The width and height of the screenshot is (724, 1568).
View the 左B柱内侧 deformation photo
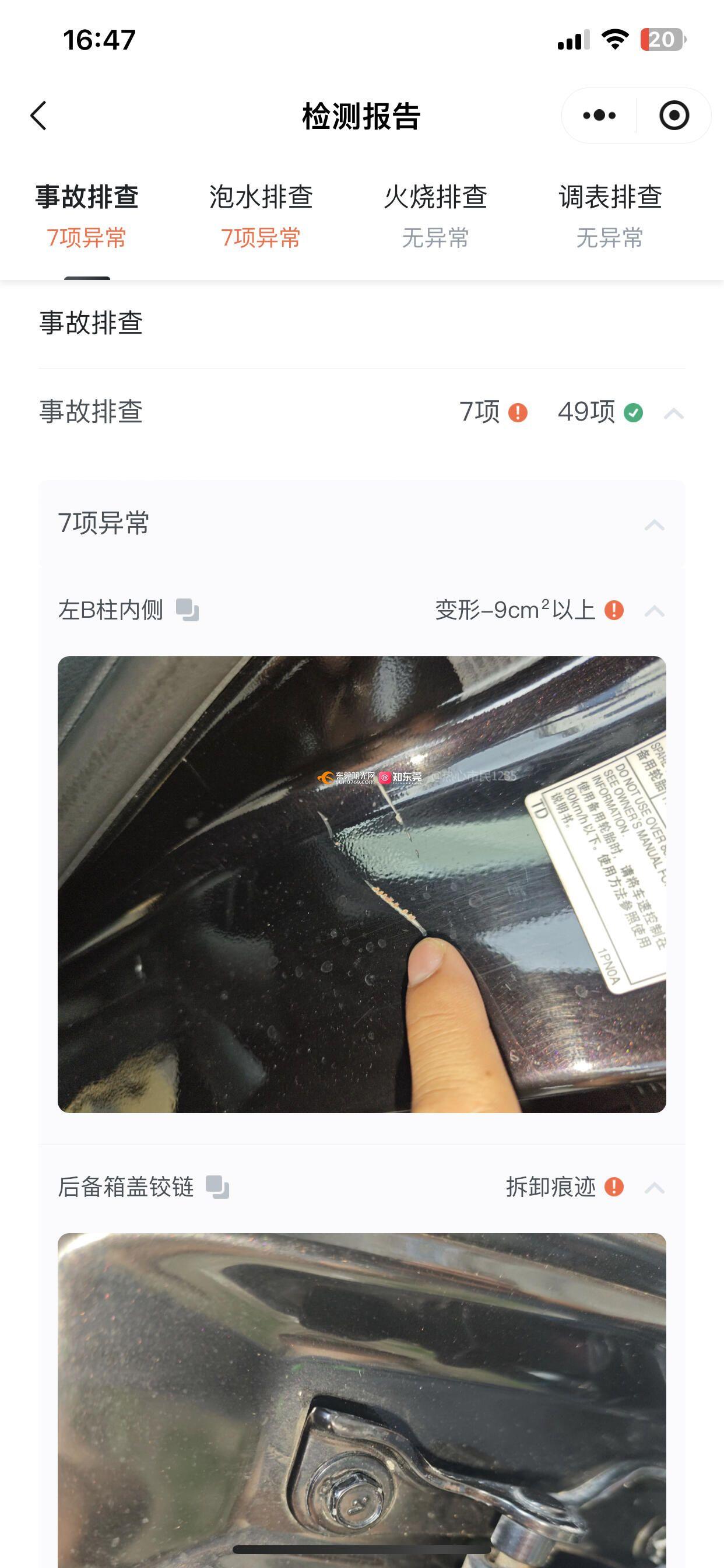362,884
